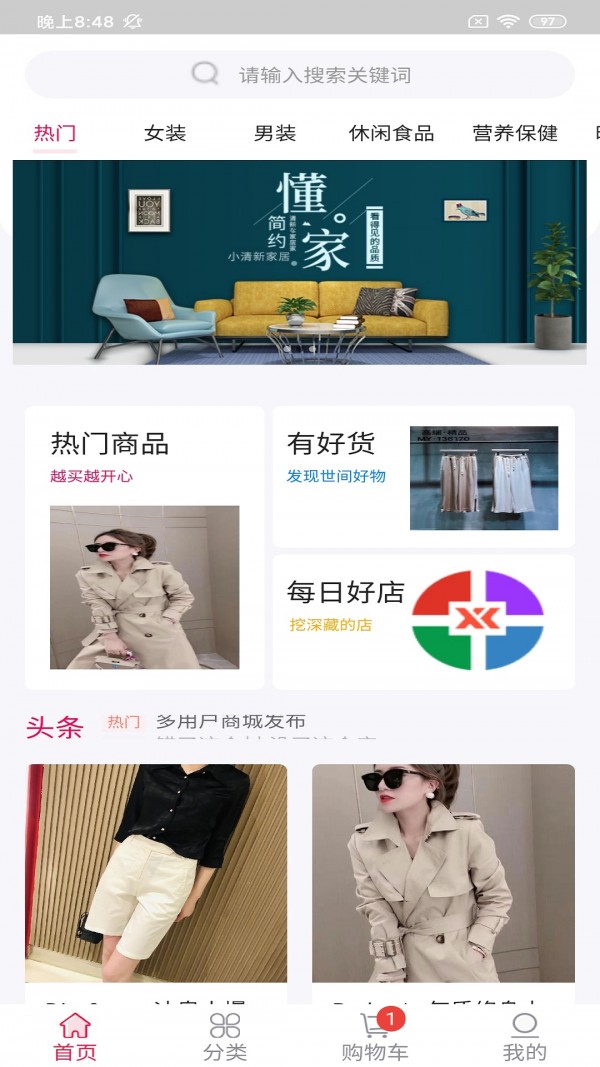600x1067 pixels.
Task: Switch to the 分类 tab
Action: click(225, 1037)
